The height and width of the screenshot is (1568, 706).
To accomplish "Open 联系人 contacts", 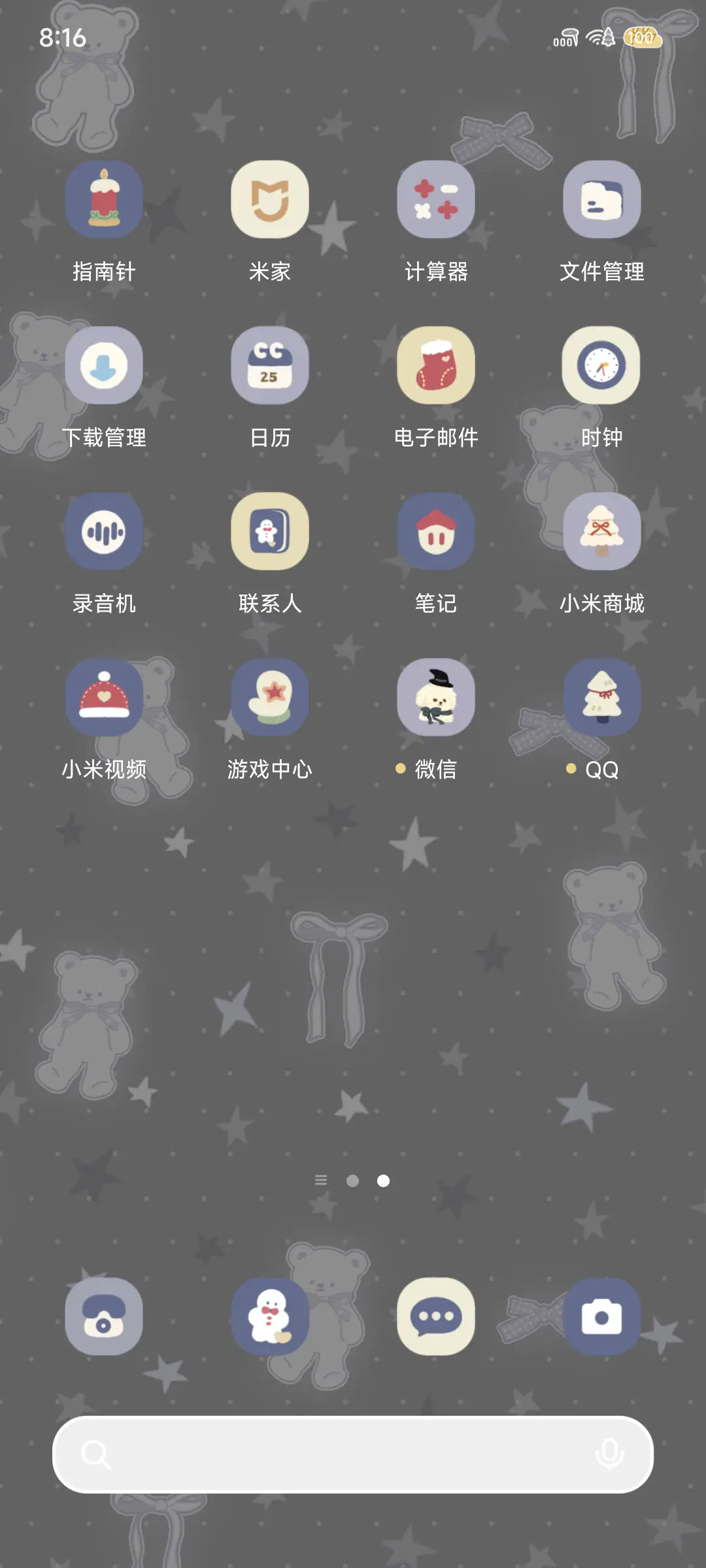I will click(x=270, y=531).
